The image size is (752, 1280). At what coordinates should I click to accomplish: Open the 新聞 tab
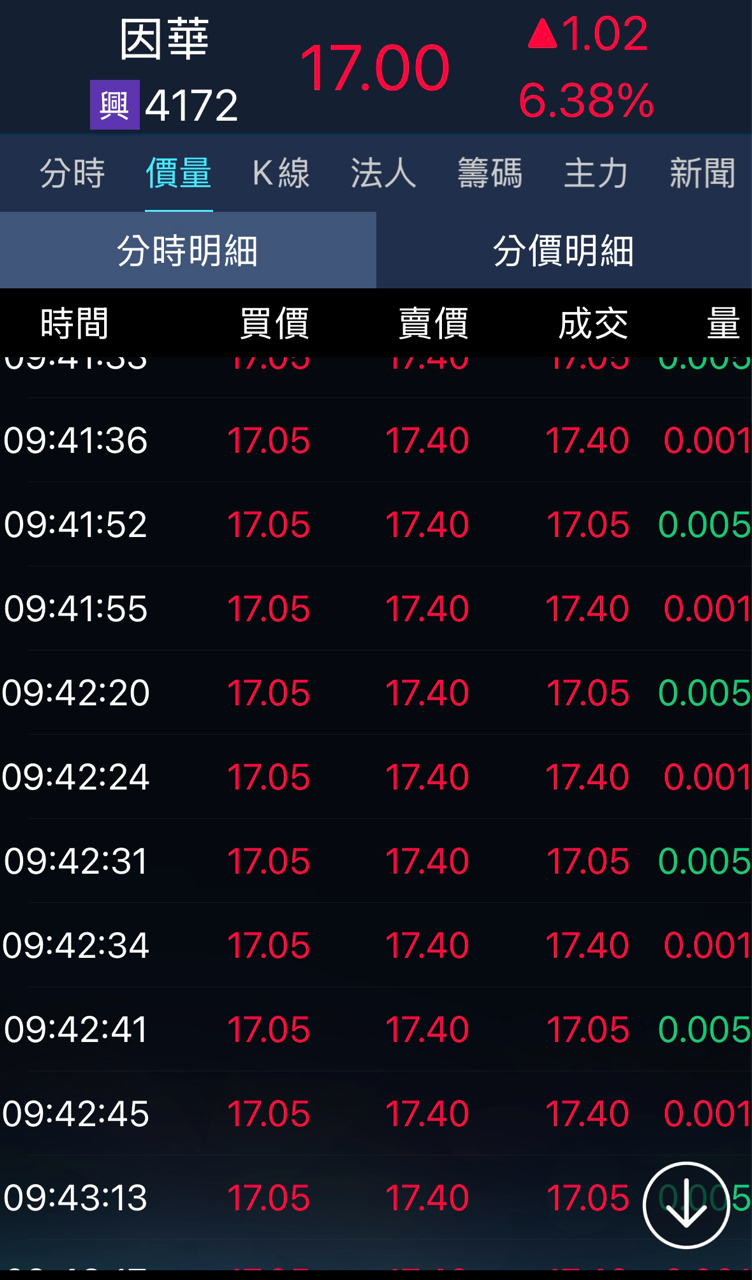coord(702,174)
